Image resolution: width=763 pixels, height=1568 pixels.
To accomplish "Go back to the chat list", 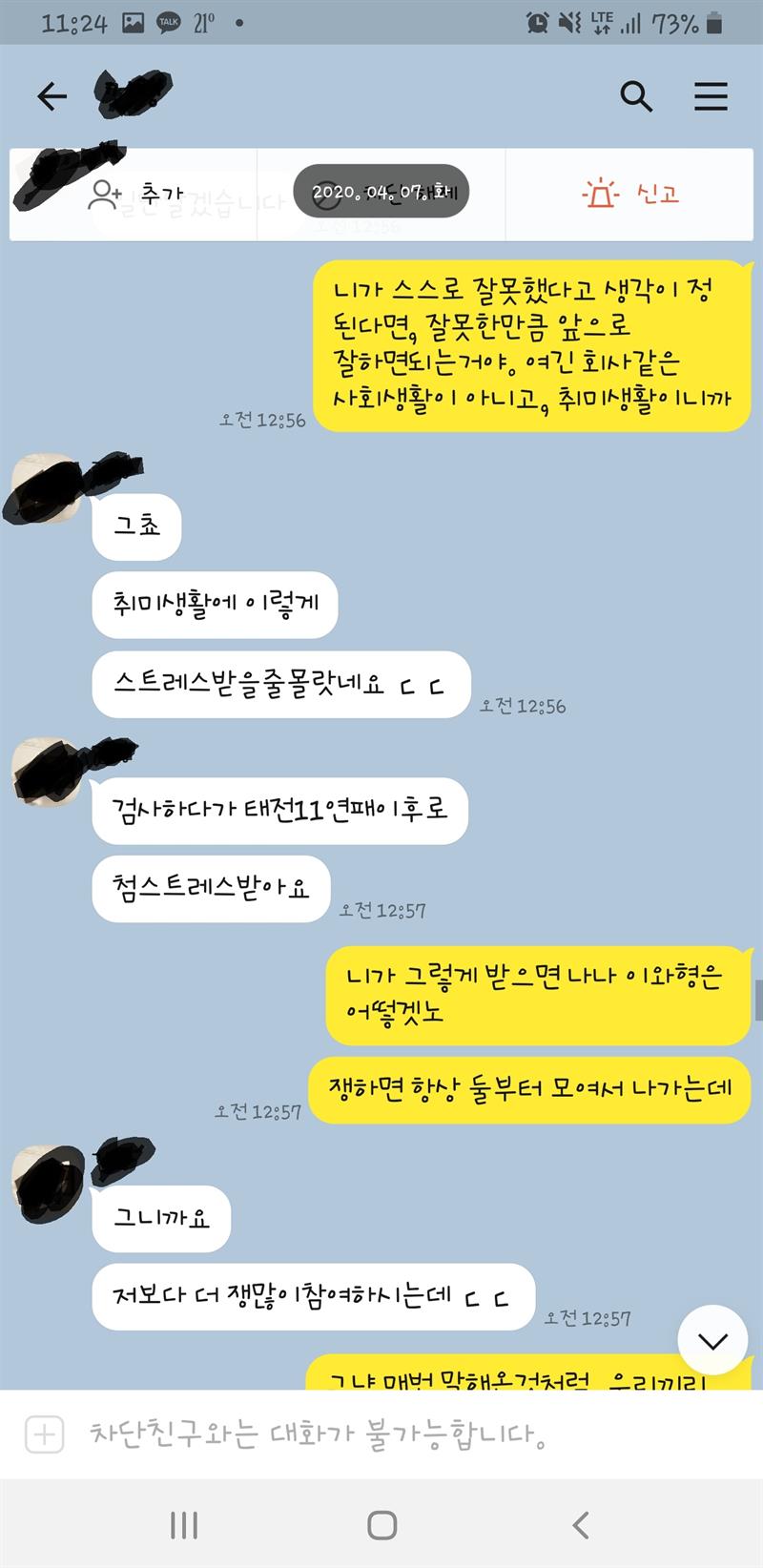I will click(x=52, y=96).
